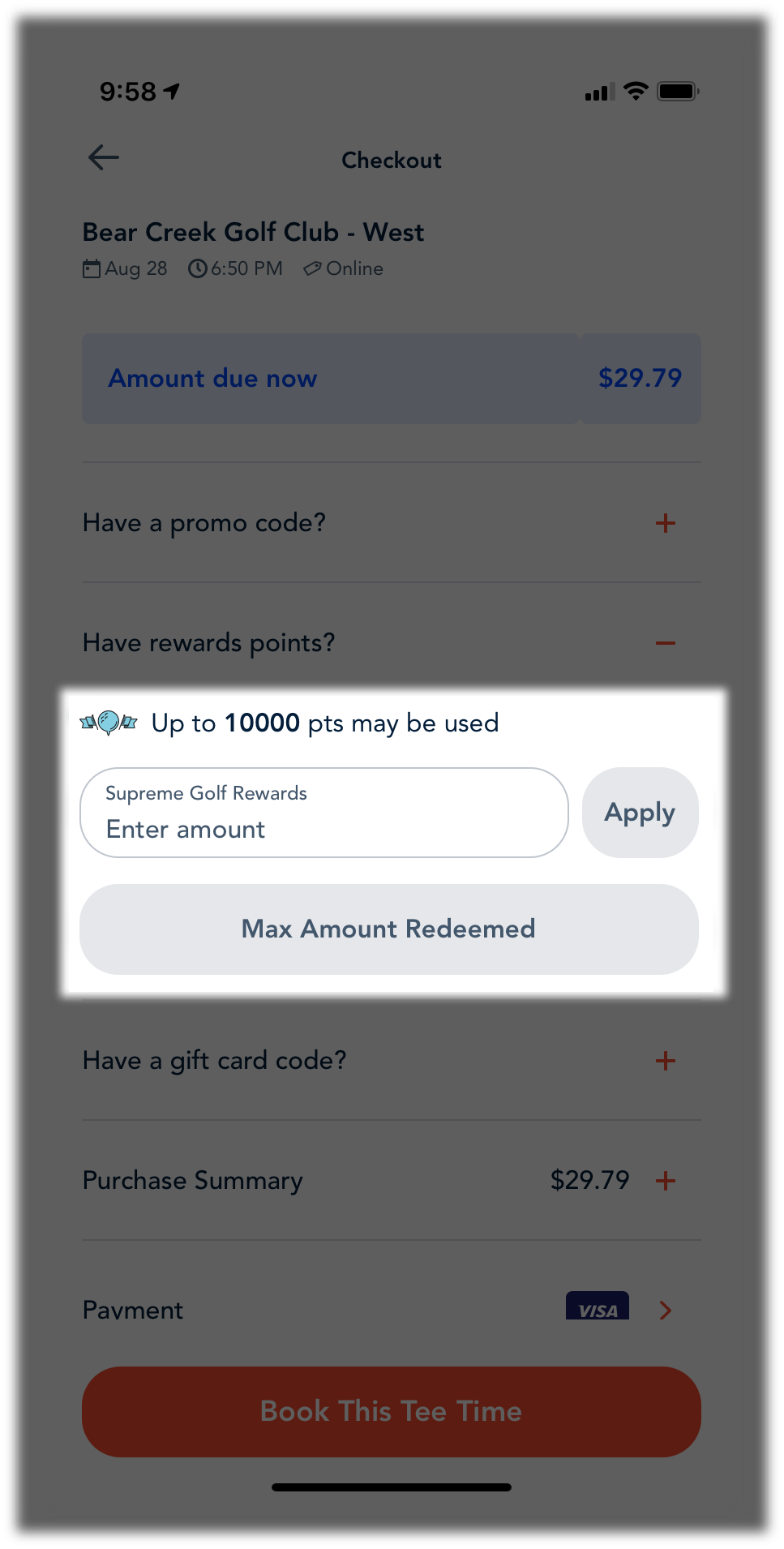Viewport: 784px width, 1549px height.
Task: Collapse the rewards points section
Action: pyautogui.click(x=665, y=643)
